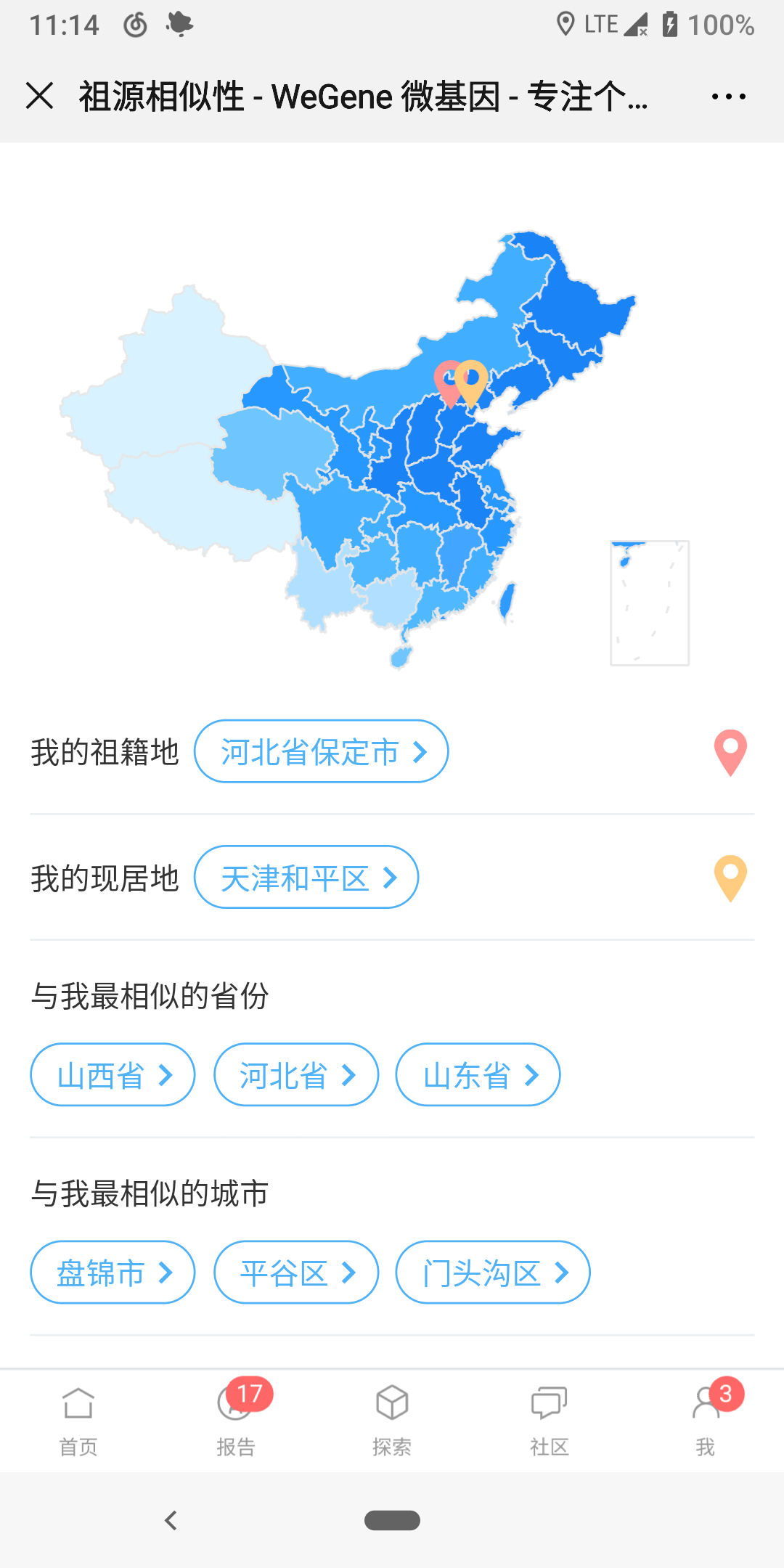Switch to the 首页 tab
The height and width of the screenshot is (1568, 784).
click(78, 1421)
